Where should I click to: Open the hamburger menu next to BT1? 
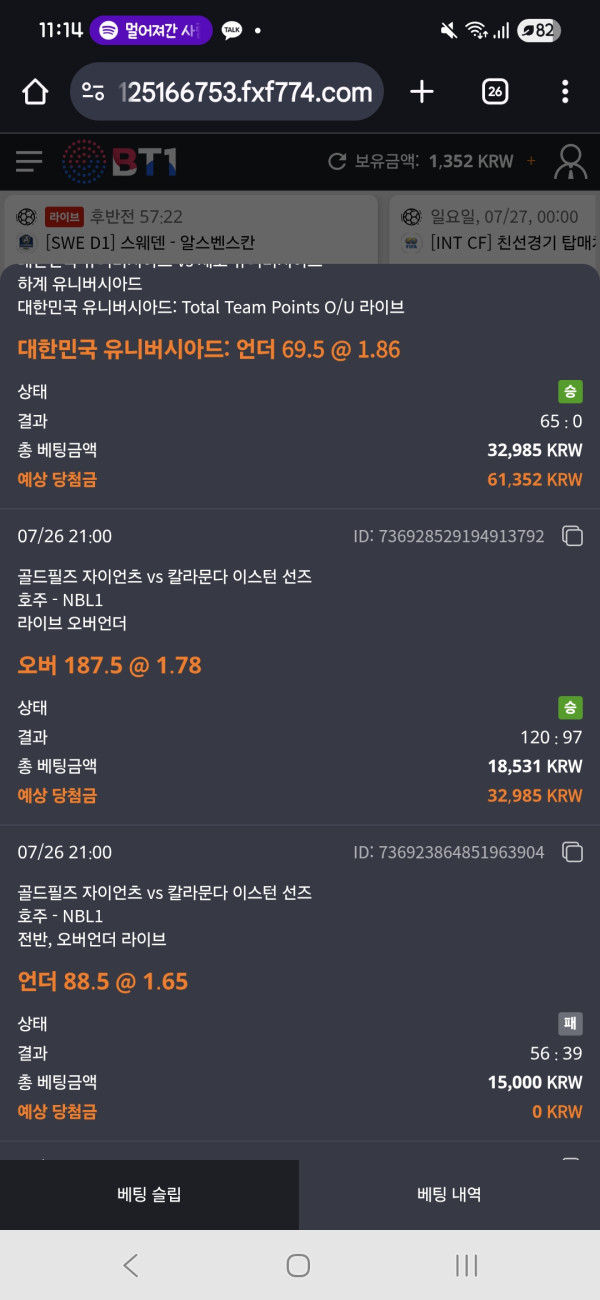(29, 161)
